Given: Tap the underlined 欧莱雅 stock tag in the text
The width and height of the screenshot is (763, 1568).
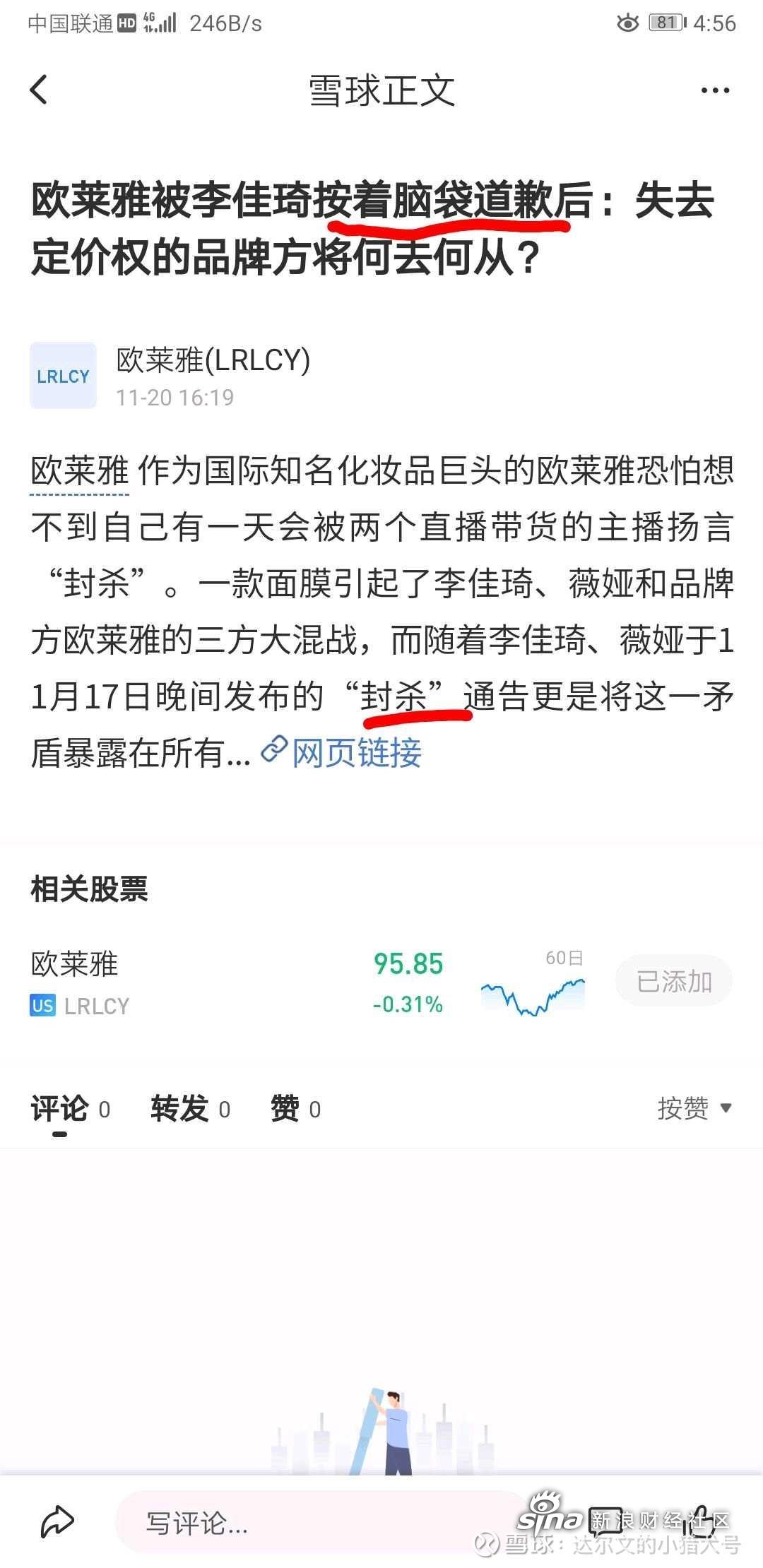Looking at the screenshot, I should 80,472.
